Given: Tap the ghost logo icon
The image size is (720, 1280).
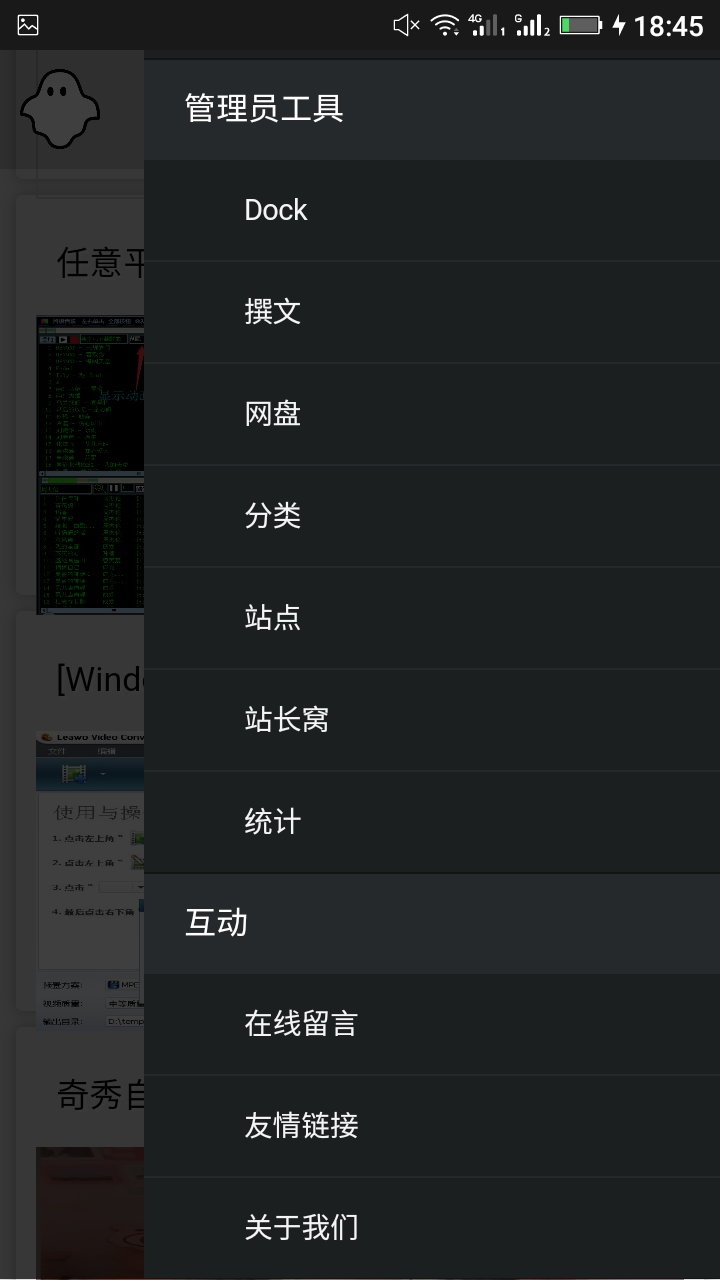Looking at the screenshot, I should pyautogui.click(x=60, y=108).
